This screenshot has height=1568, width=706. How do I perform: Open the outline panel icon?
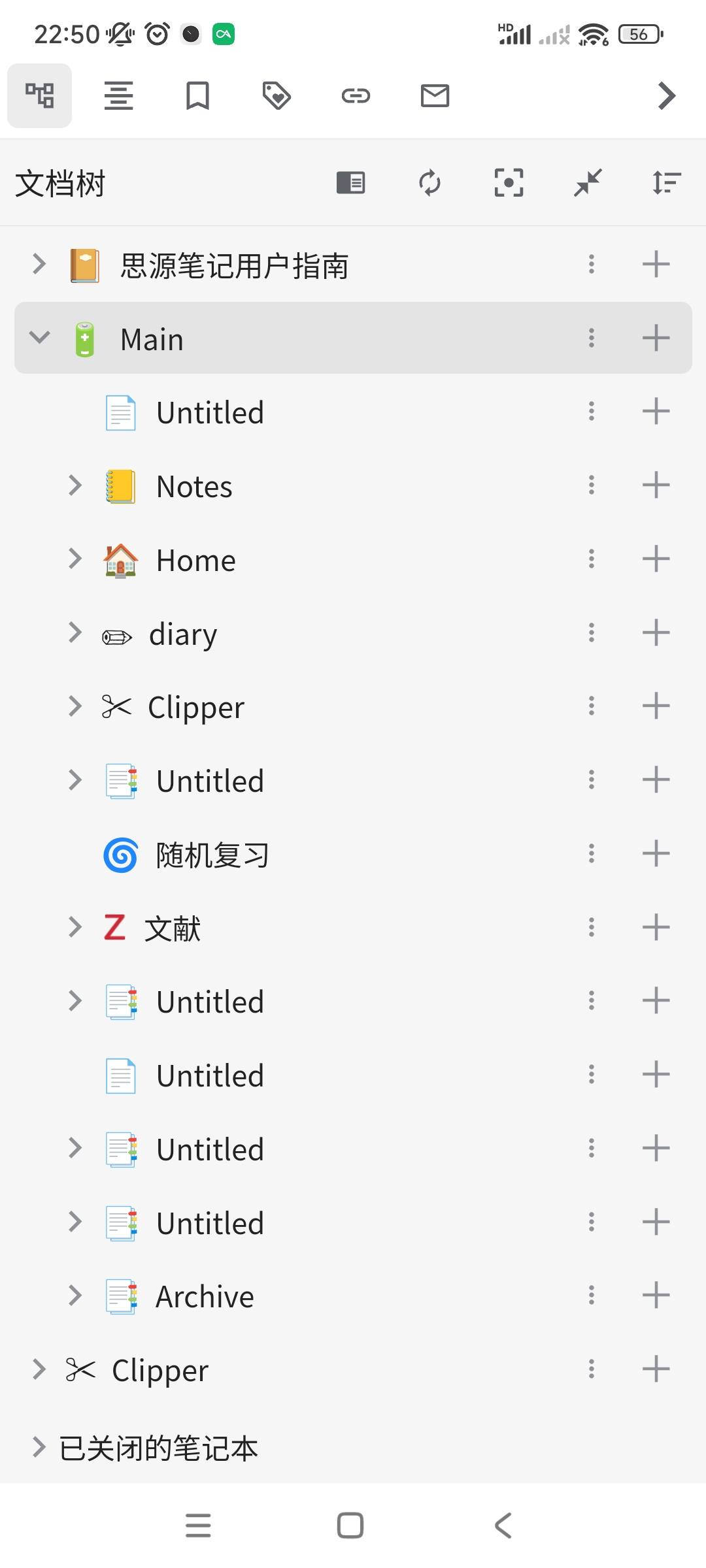coord(118,95)
